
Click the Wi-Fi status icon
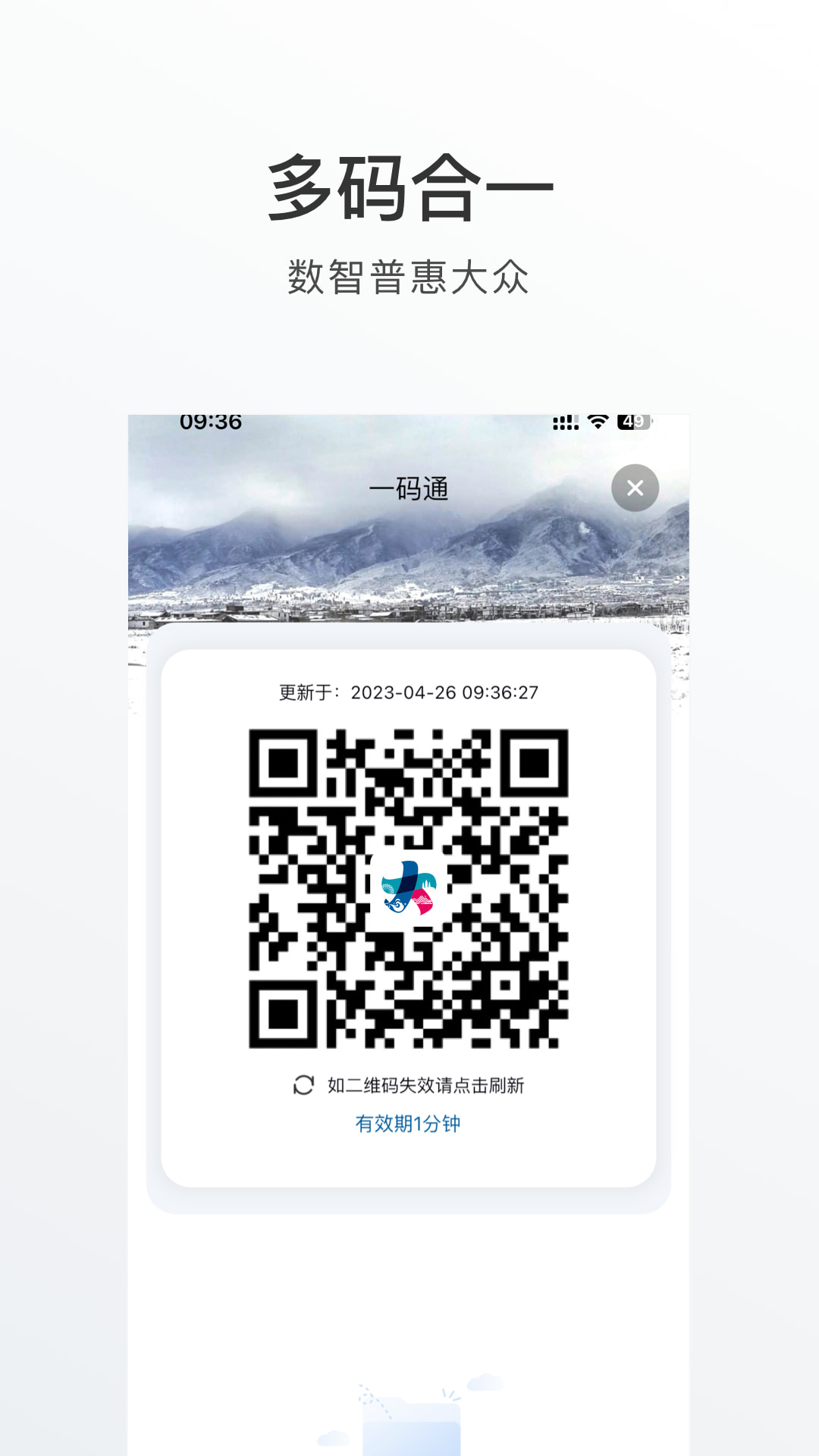(599, 423)
